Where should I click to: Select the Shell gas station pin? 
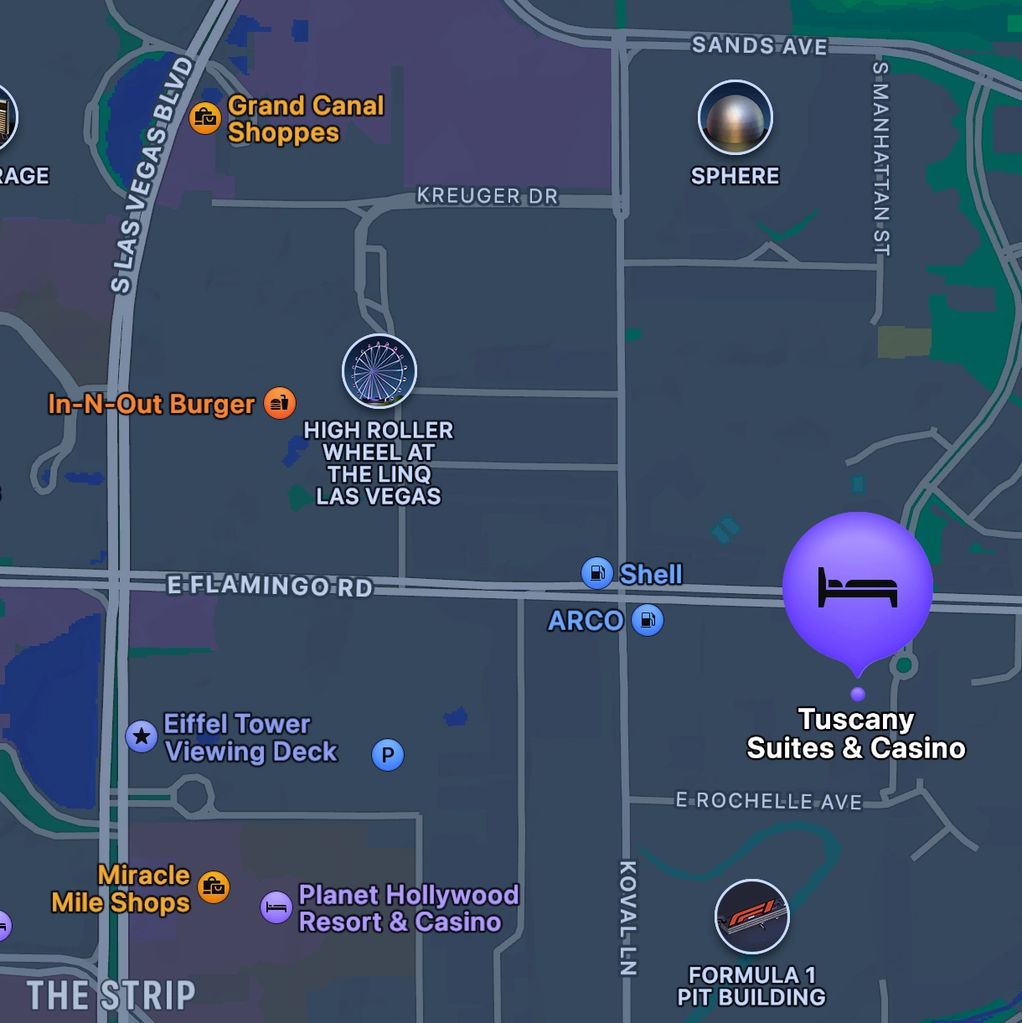coord(597,574)
